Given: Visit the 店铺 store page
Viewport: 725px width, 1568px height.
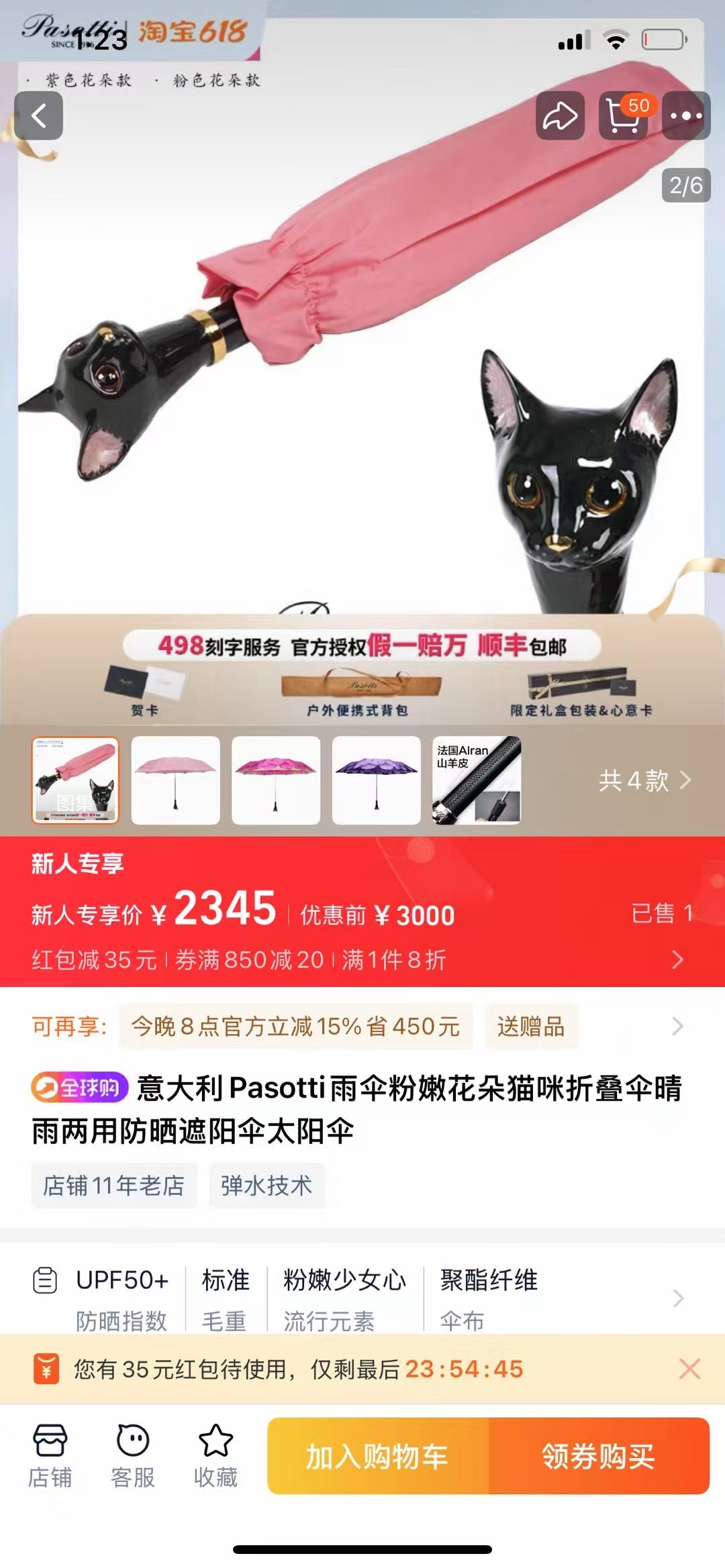Looking at the screenshot, I should (50, 1456).
